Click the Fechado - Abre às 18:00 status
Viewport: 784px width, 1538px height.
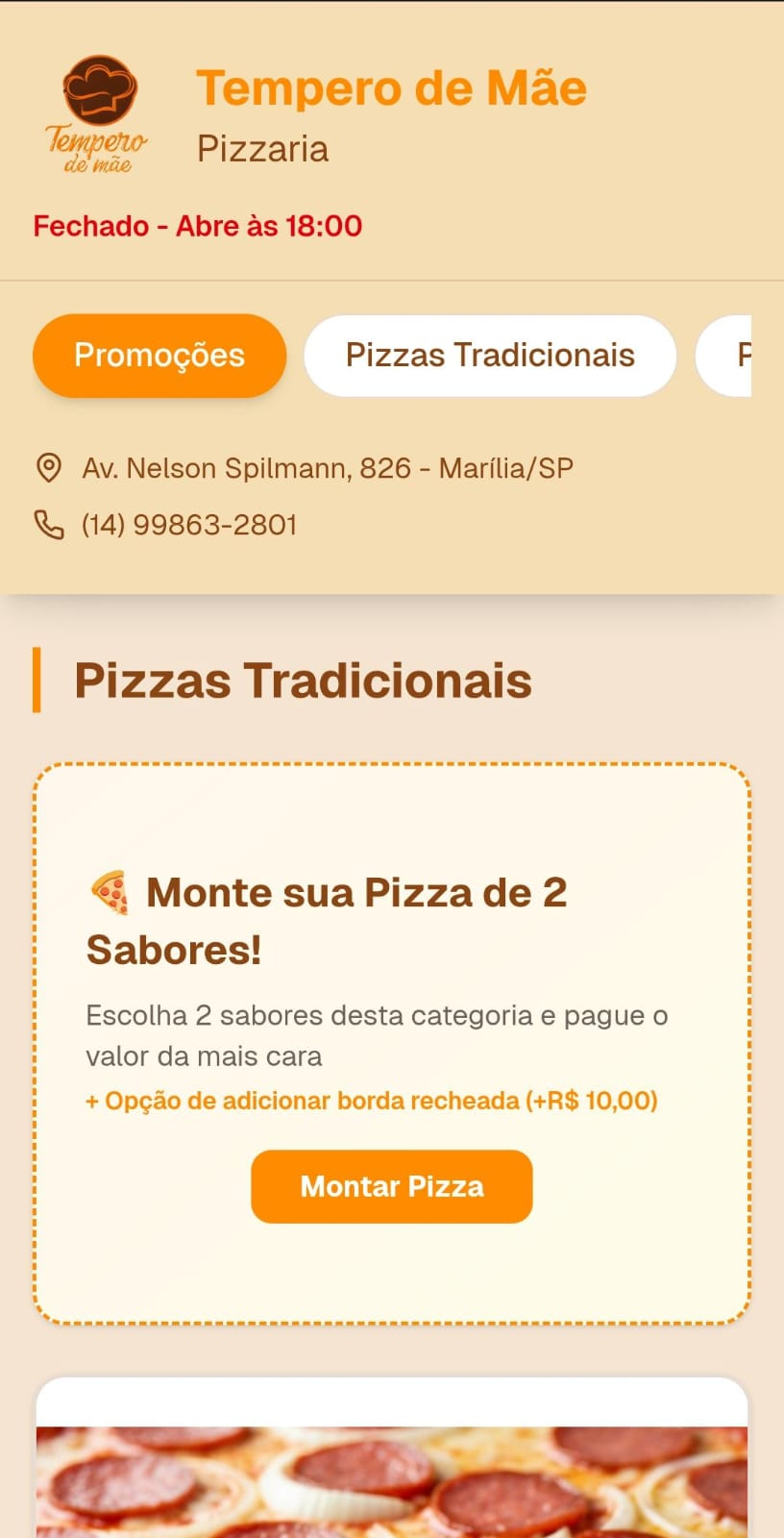point(196,226)
